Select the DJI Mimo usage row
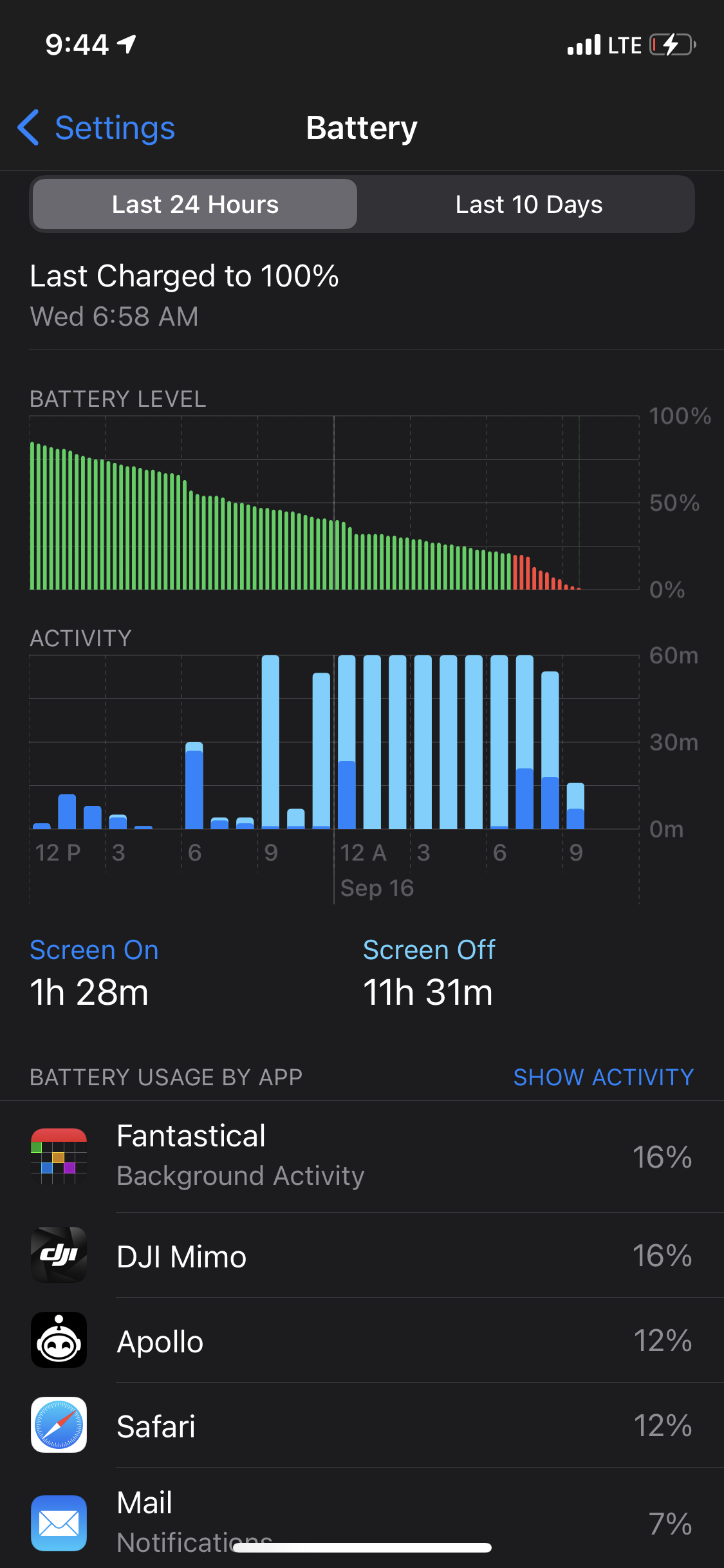Image resolution: width=724 pixels, height=1568 pixels. 362,1256
